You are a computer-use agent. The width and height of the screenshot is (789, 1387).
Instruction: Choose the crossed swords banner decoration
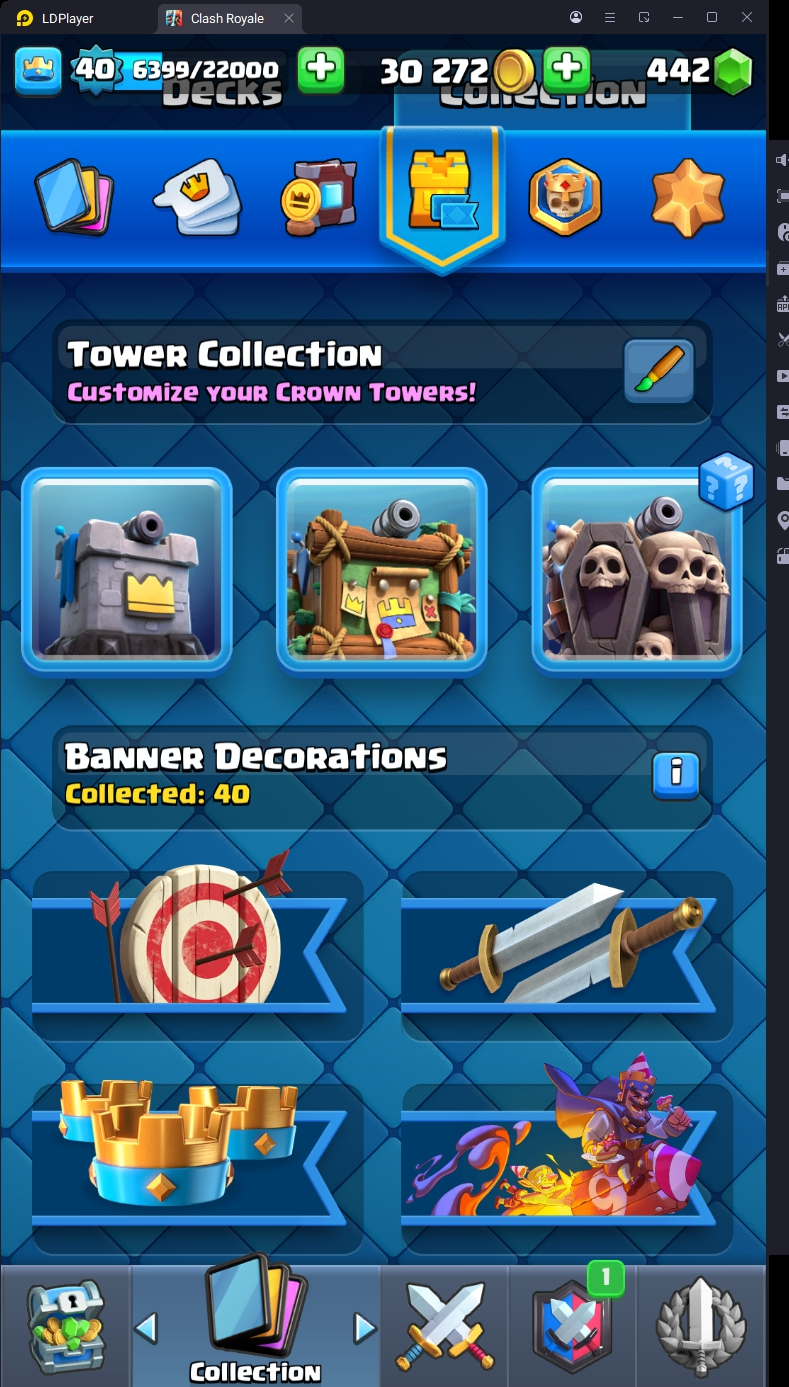(566, 952)
